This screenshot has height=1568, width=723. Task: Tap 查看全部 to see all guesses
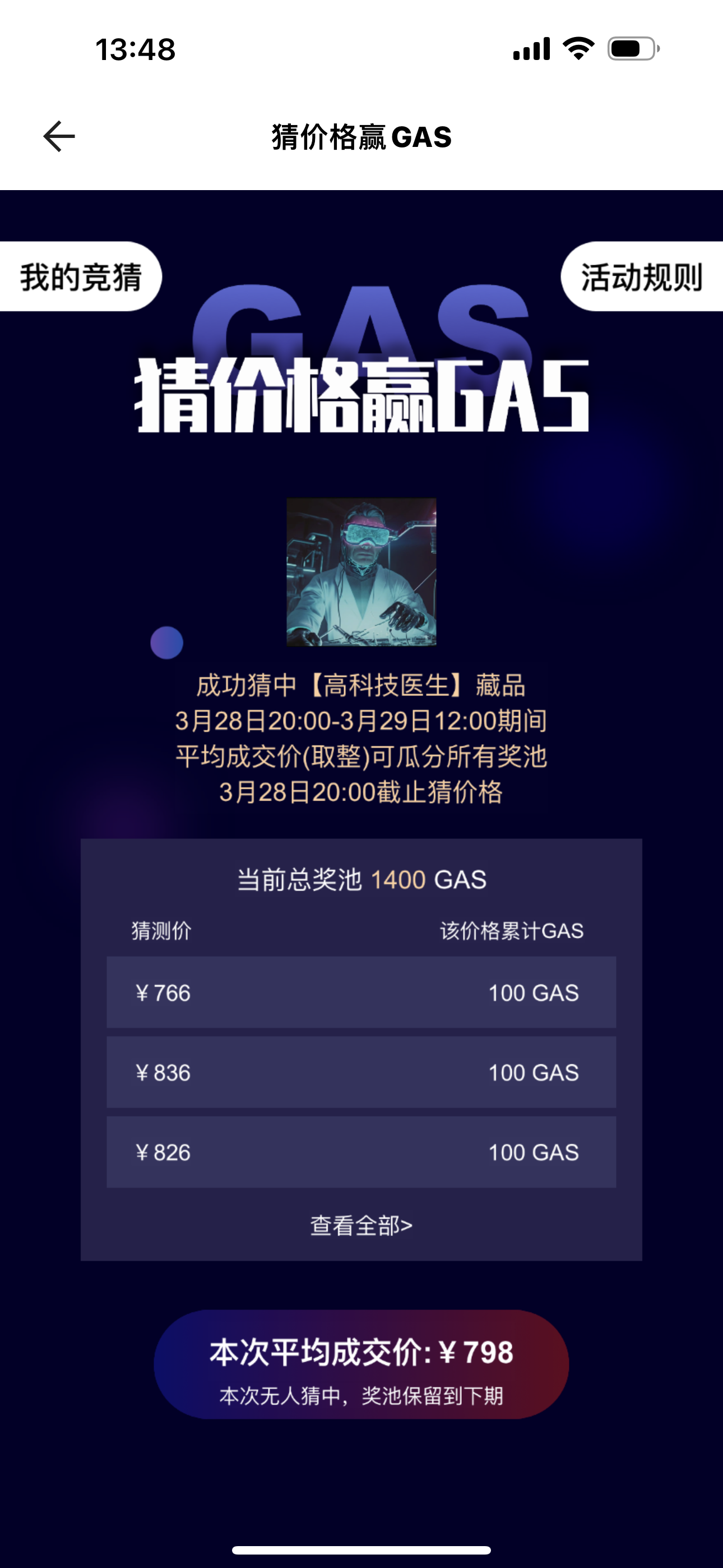(x=361, y=1225)
